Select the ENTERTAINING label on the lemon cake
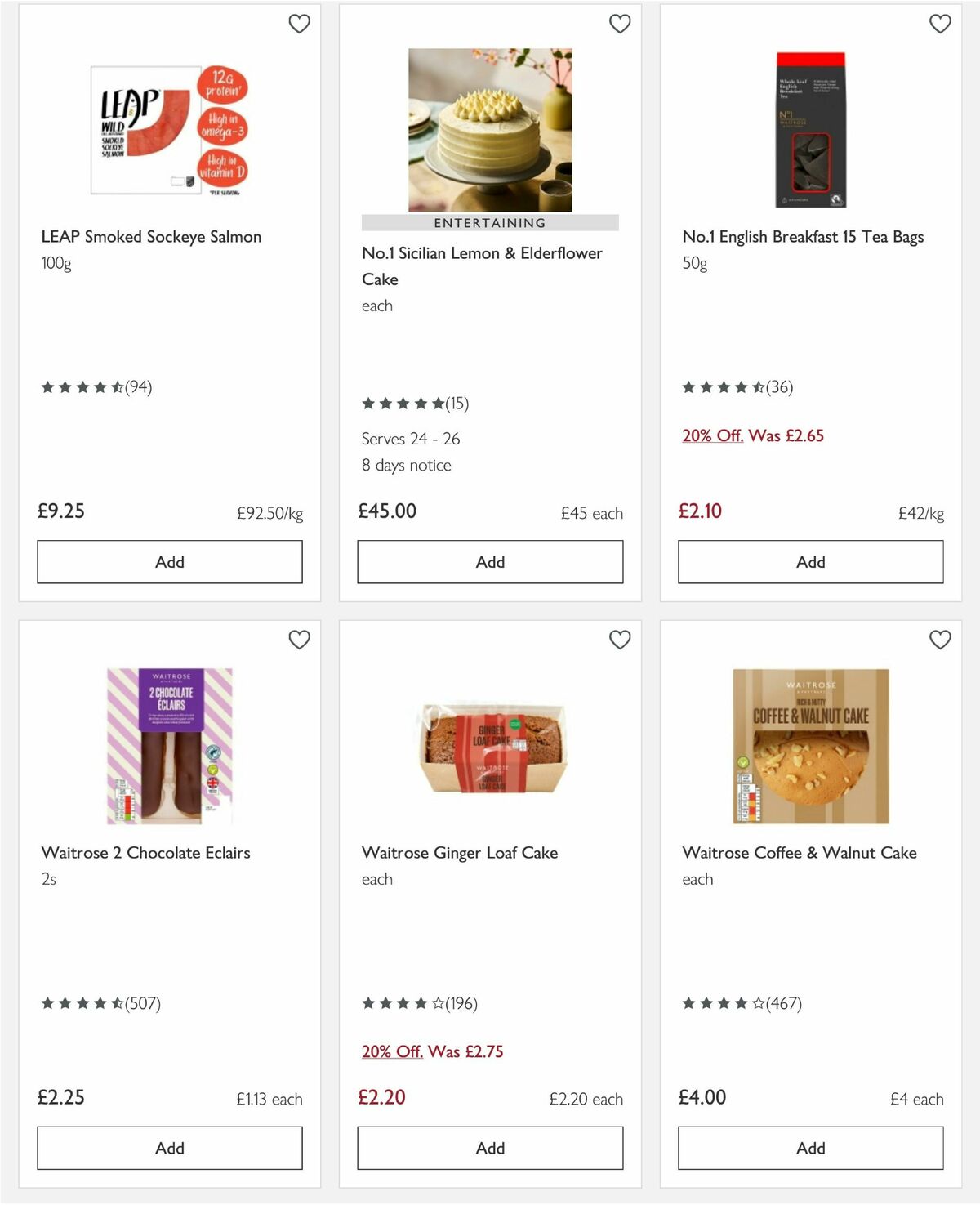This screenshot has height=1205, width=980. (x=488, y=222)
